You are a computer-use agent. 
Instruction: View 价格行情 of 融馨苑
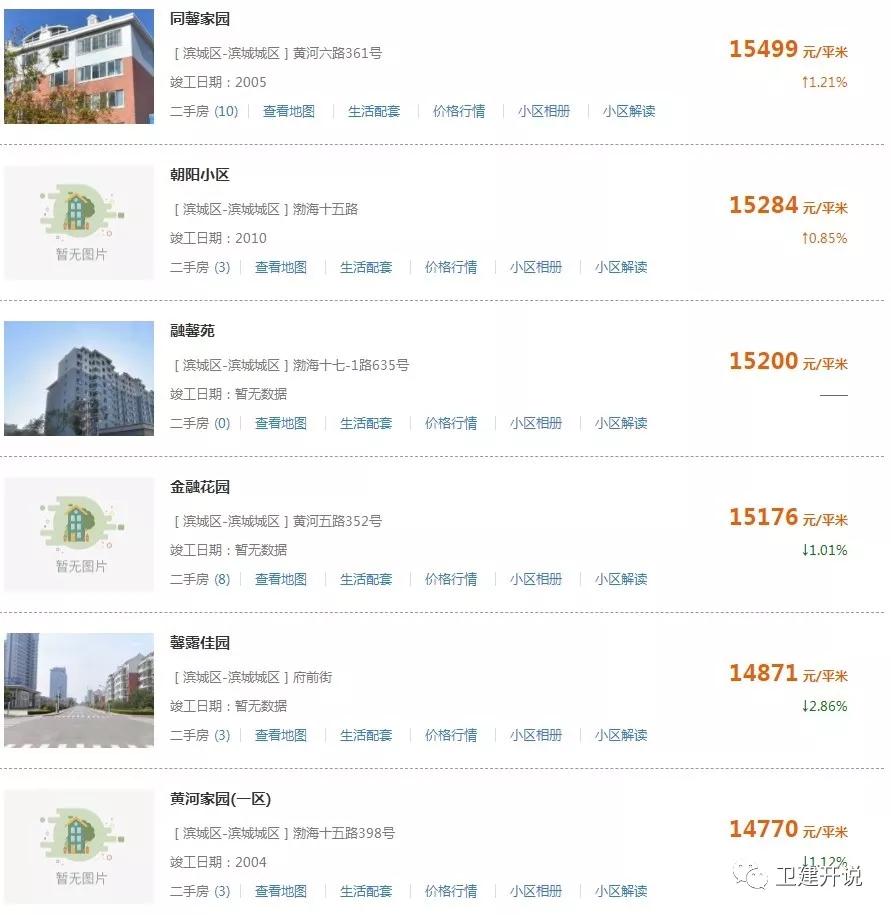click(451, 423)
